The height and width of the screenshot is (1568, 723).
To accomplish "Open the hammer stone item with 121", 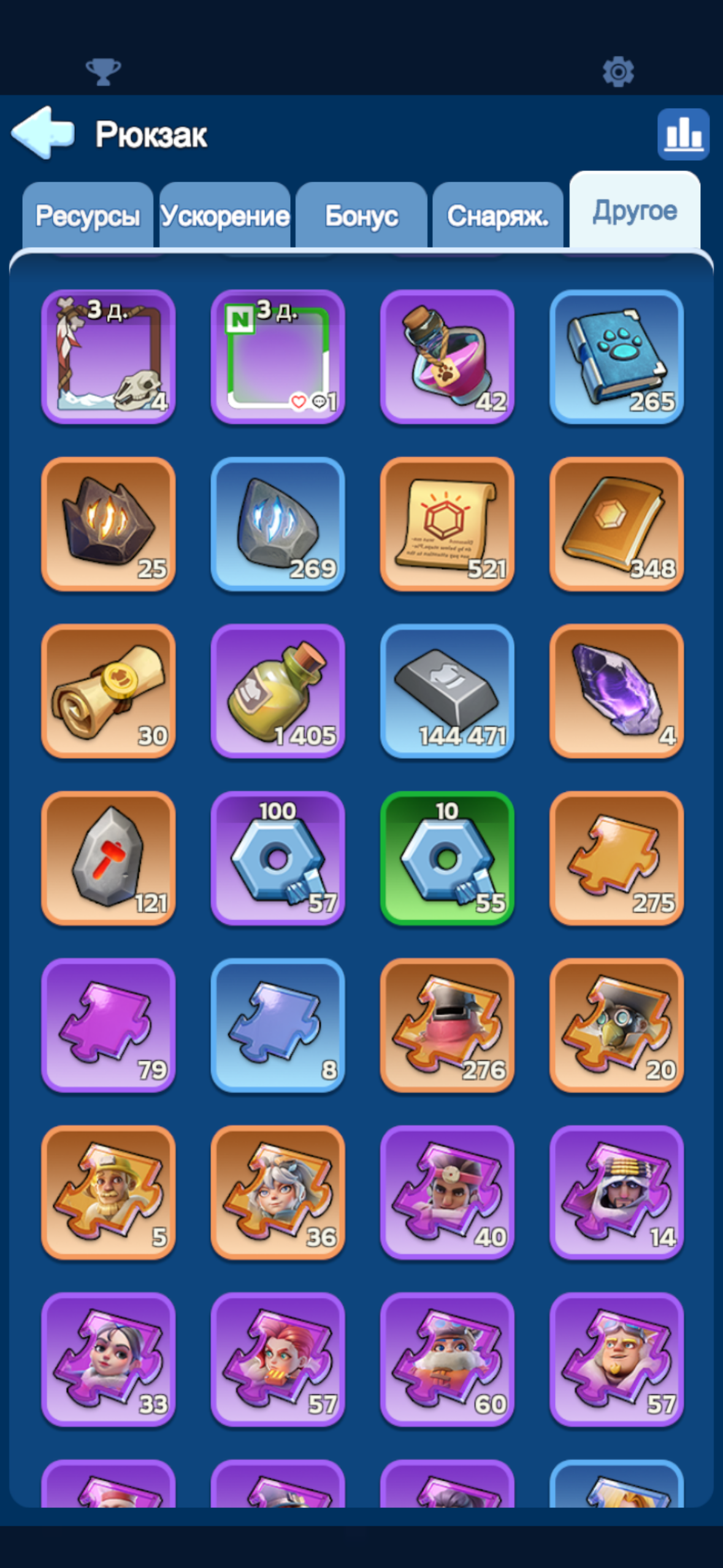I will 109,858.
